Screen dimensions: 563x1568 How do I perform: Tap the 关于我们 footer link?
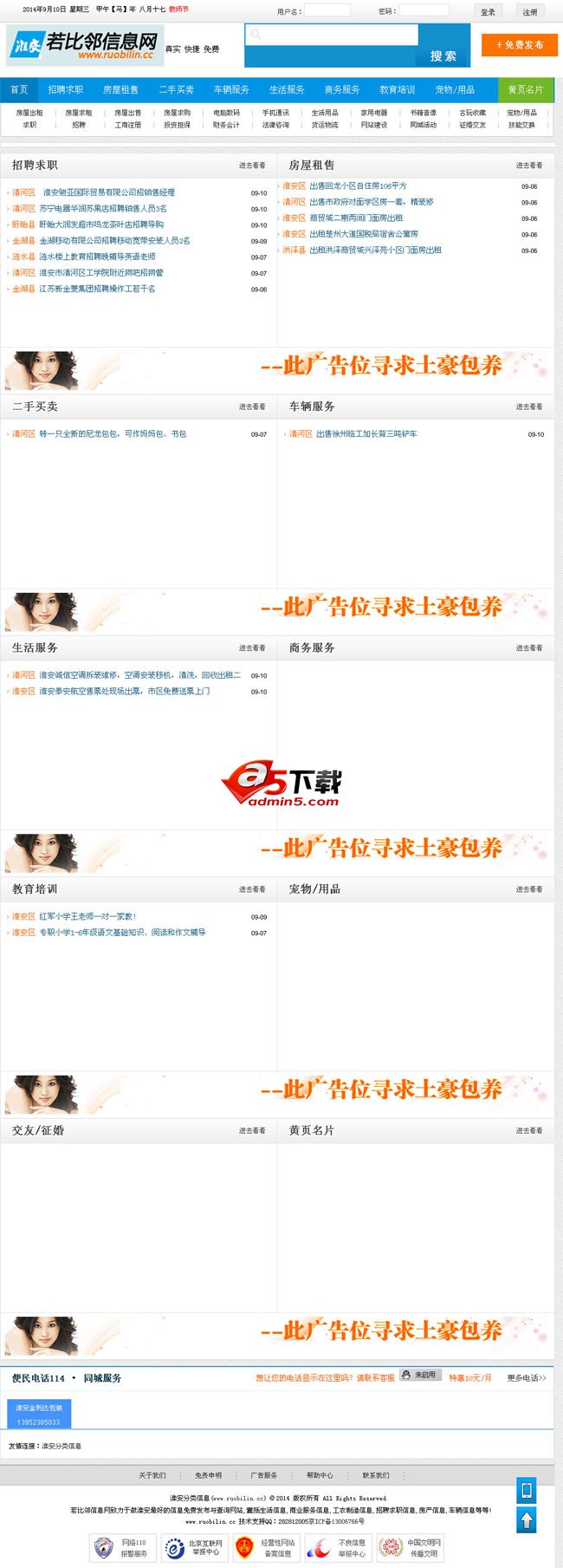click(152, 1474)
